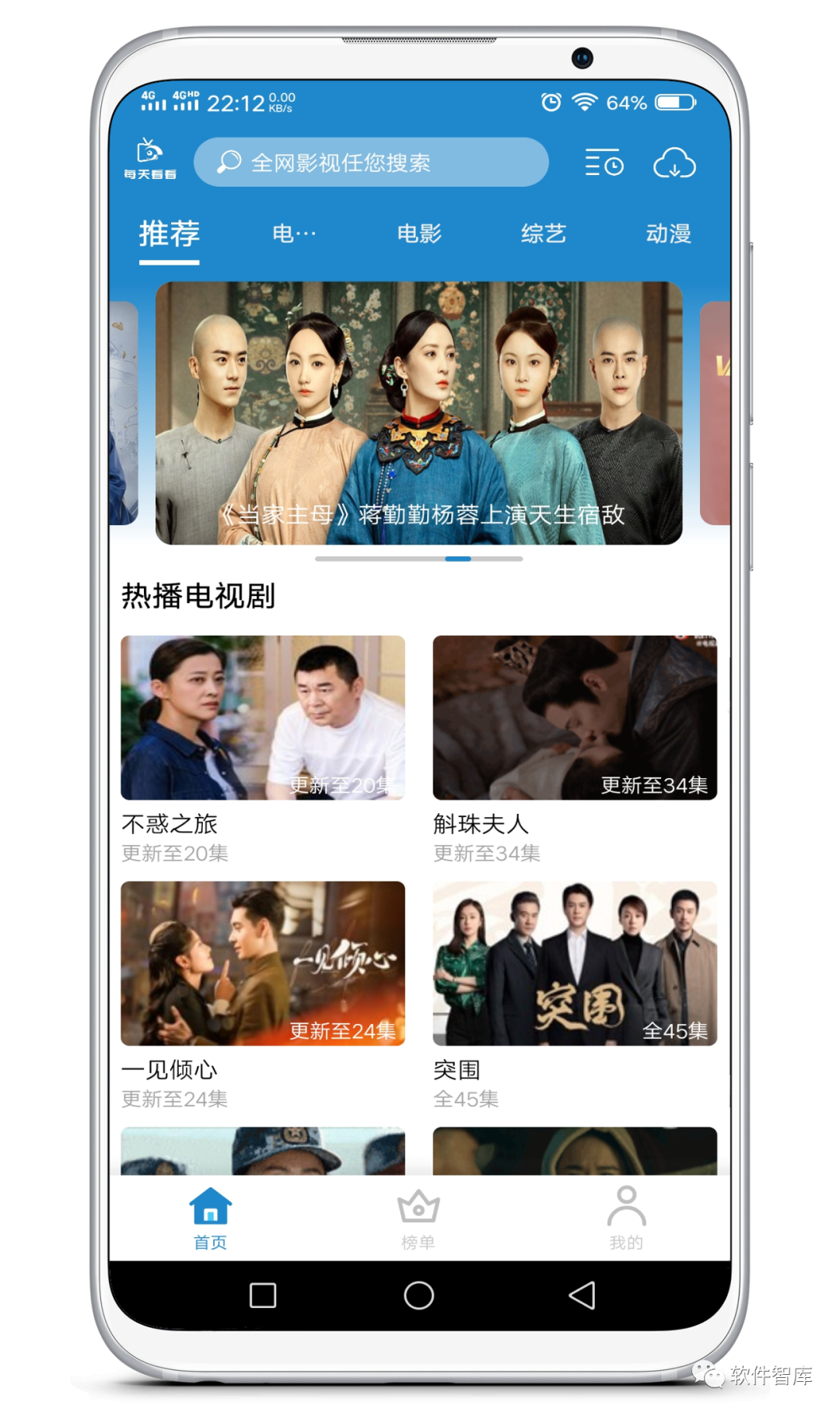Open the 我的 profile tab
840x1413 pixels.
[626, 1218]
